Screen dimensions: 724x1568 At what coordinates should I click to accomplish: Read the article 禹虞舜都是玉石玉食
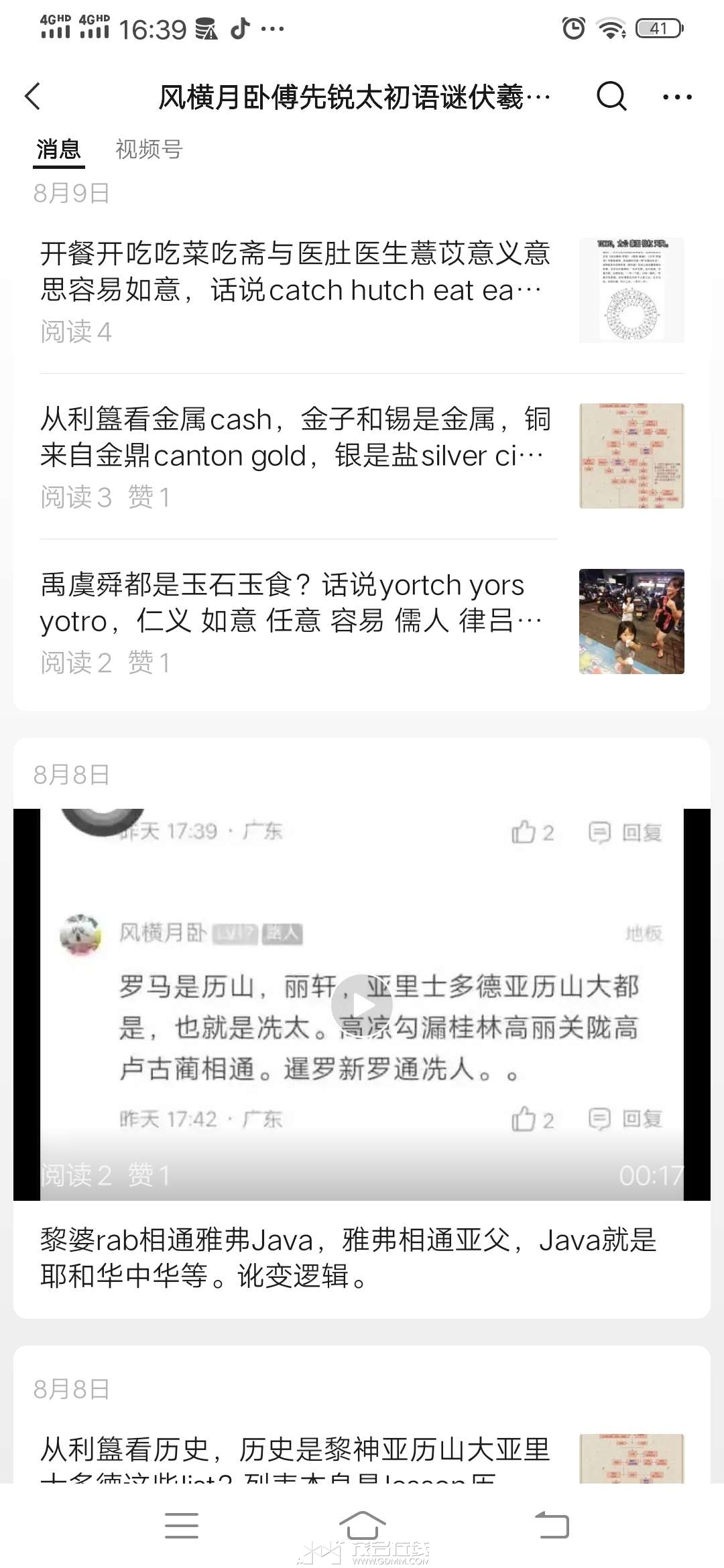[295, 603]
